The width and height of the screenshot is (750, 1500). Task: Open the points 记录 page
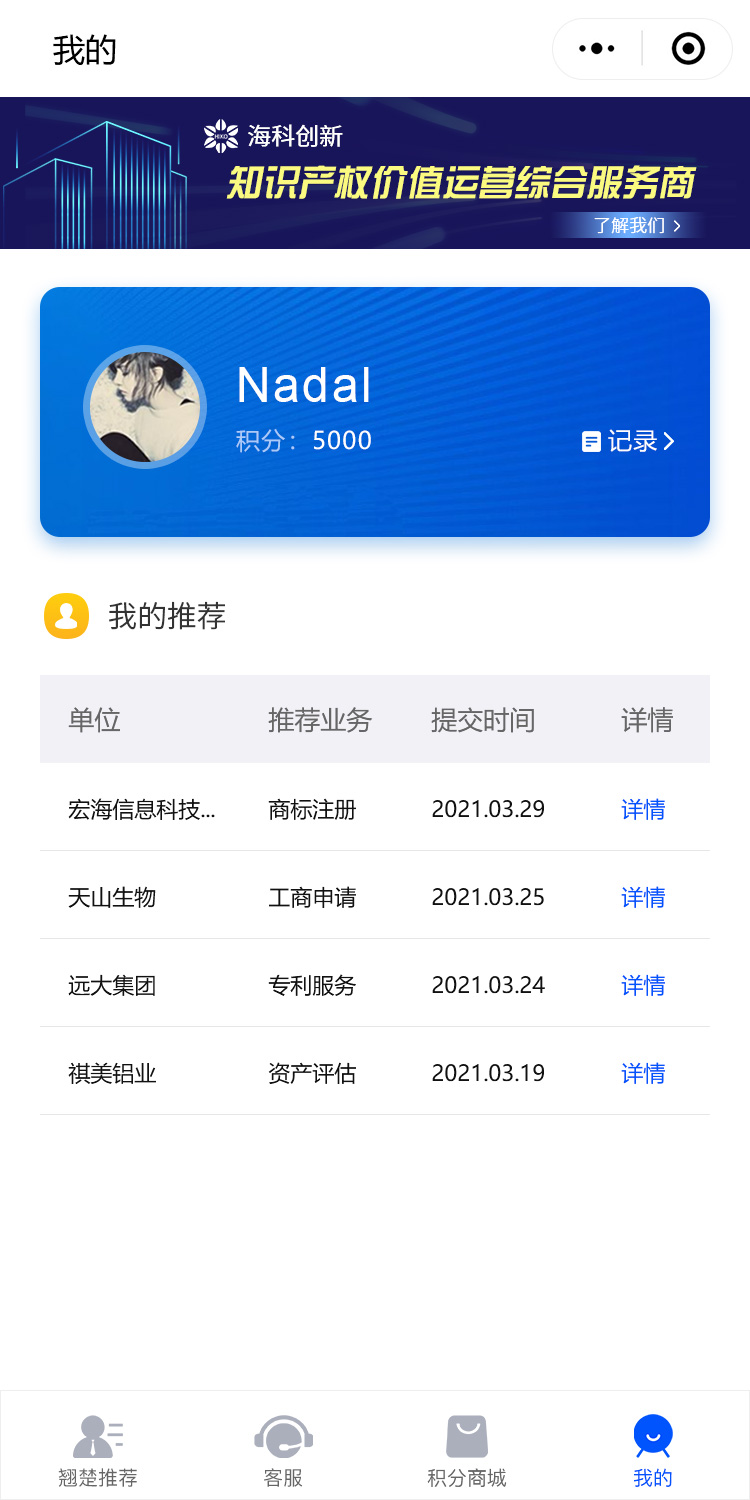coord(629,441)
